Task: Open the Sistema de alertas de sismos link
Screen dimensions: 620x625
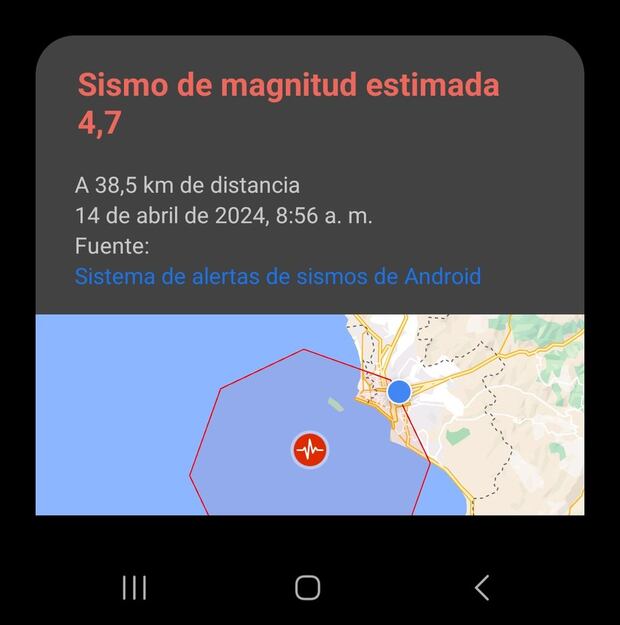Action: pyautogui.click(x=278, y=277)
